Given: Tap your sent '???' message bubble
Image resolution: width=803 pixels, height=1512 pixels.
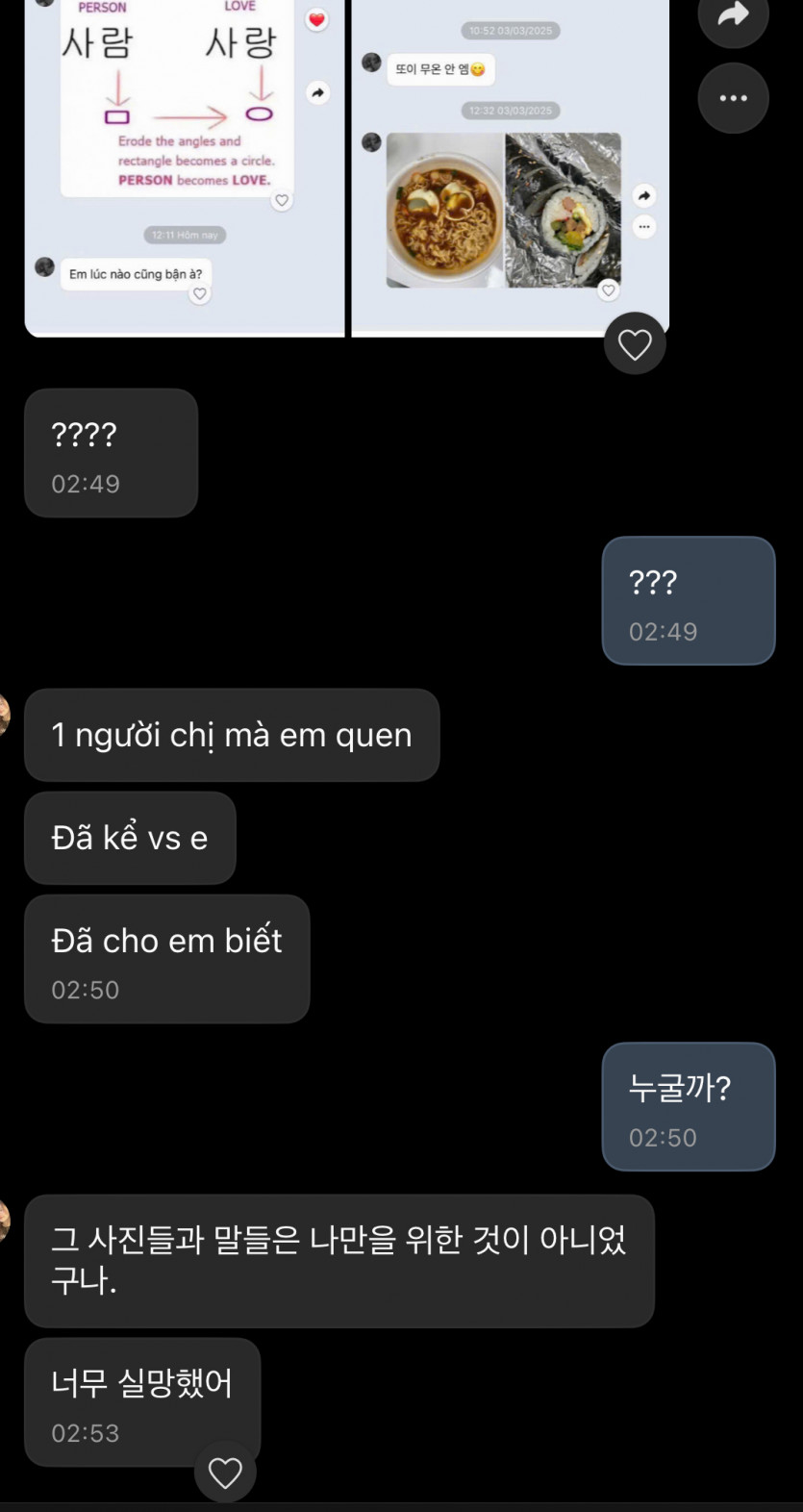Looking at the screenshot, I should (689, 599).
